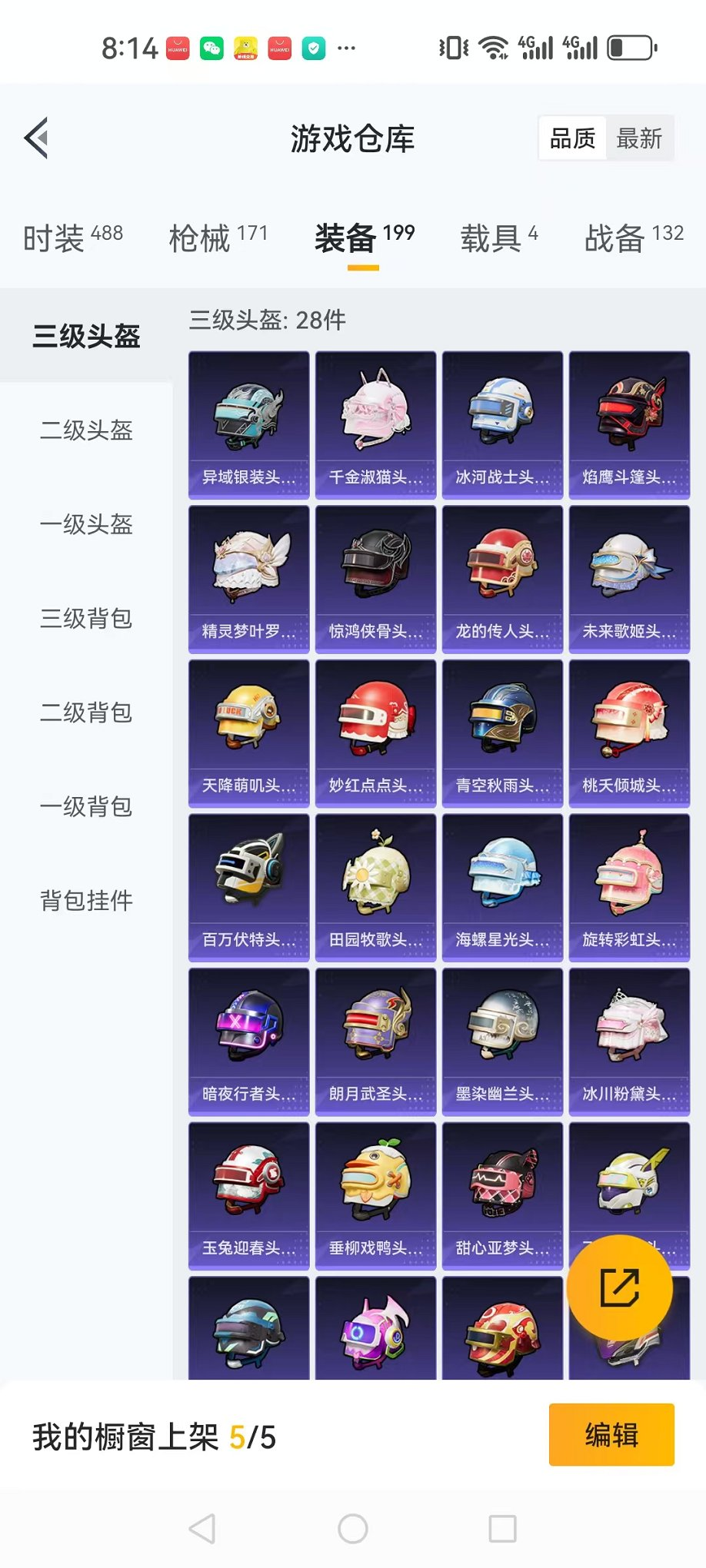The height and width of the screenshot is (1568, 706).
Task: Select the 三级背包 category
Action: 86,618
